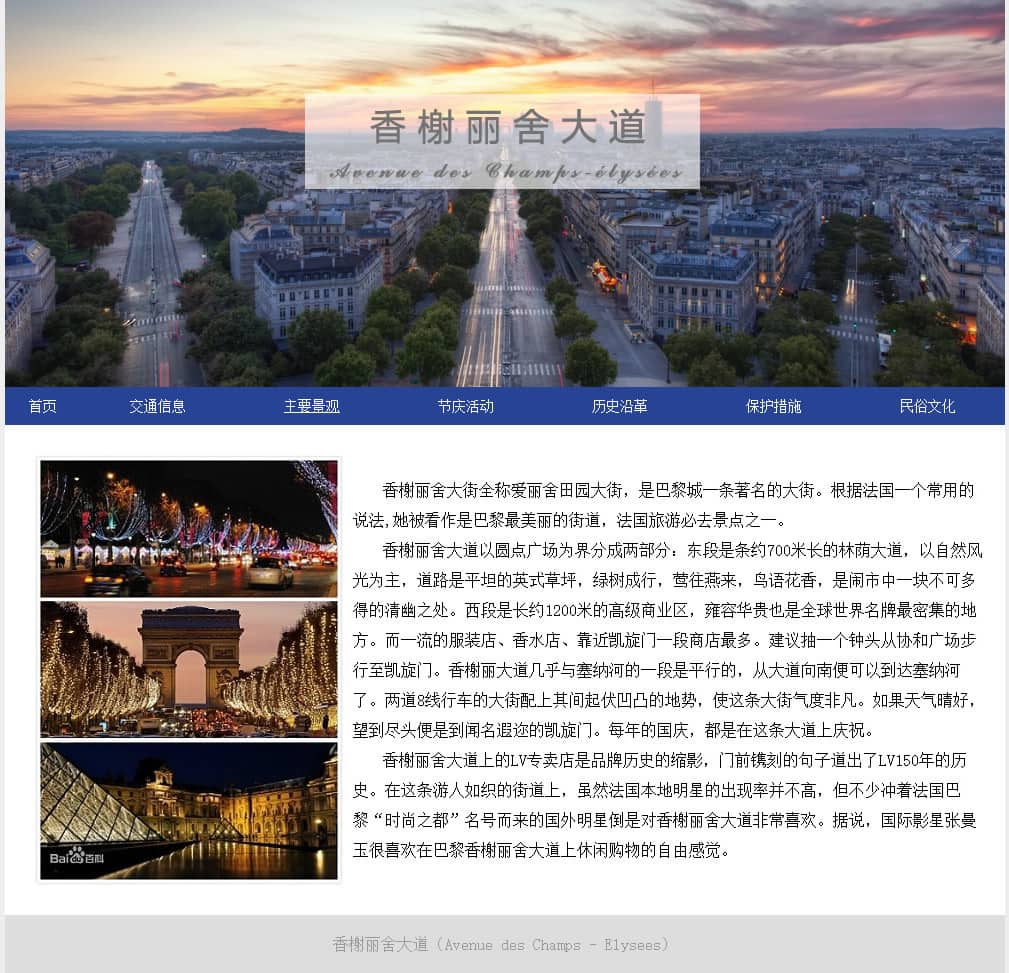The image size is (1009, 973).
Task: Open 节庆活动 in the navigation bar
Action: (x=465, y=406)
